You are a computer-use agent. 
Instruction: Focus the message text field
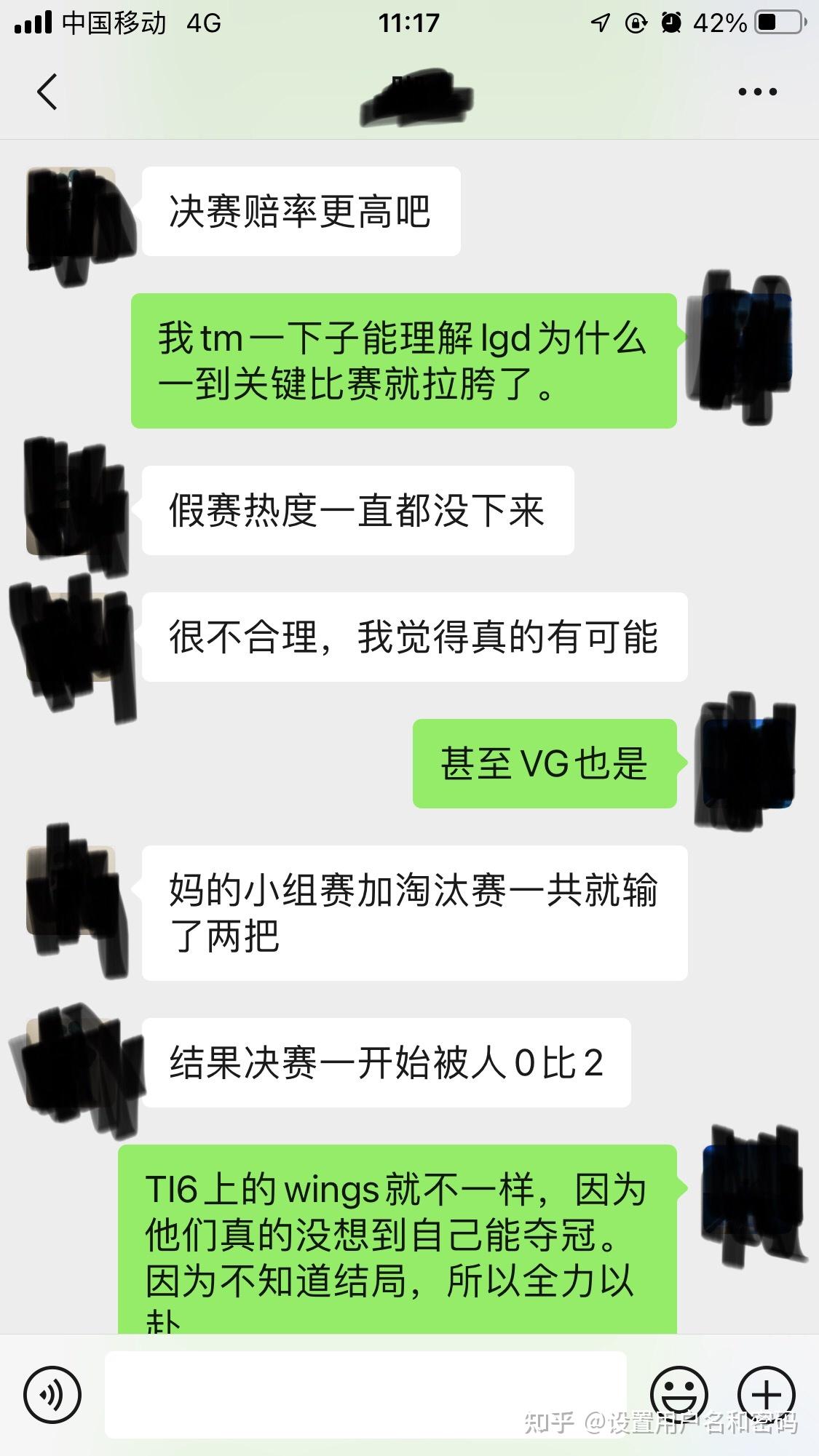point(365,1395)
